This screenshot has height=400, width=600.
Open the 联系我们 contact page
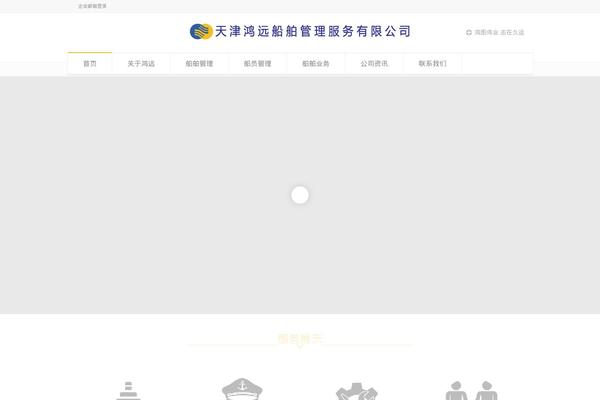(433, 63)
